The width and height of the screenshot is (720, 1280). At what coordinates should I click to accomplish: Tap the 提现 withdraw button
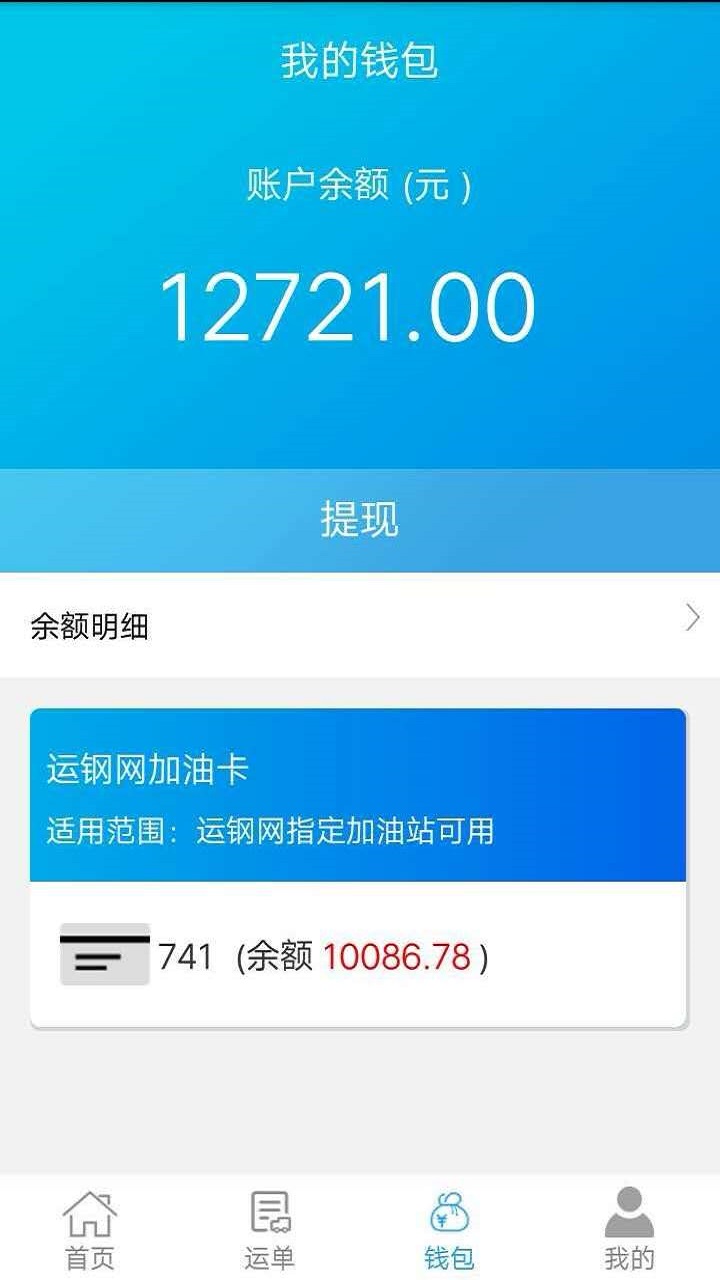click(360, 520)
